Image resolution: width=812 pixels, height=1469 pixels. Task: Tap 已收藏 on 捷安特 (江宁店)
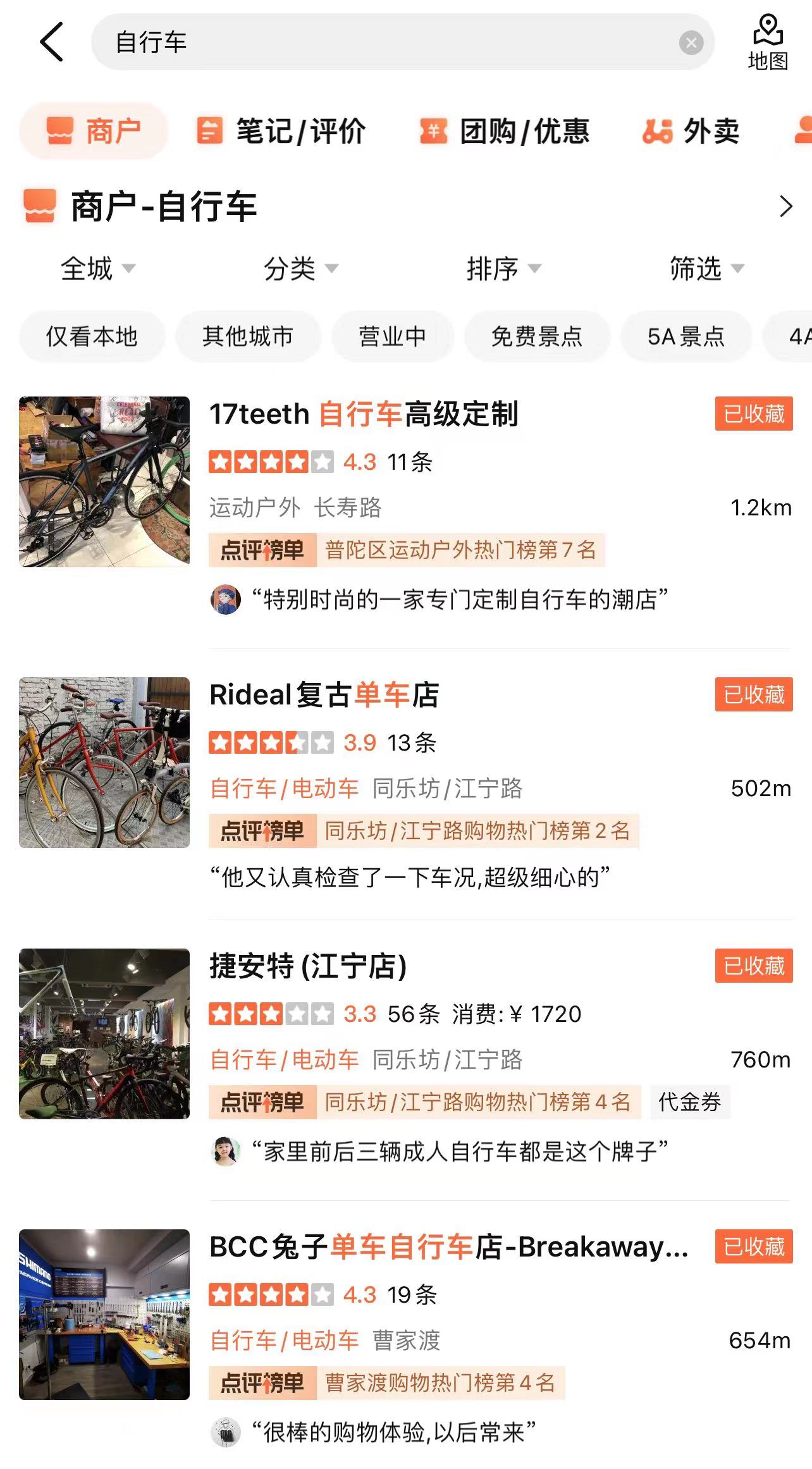coord(753,966)
